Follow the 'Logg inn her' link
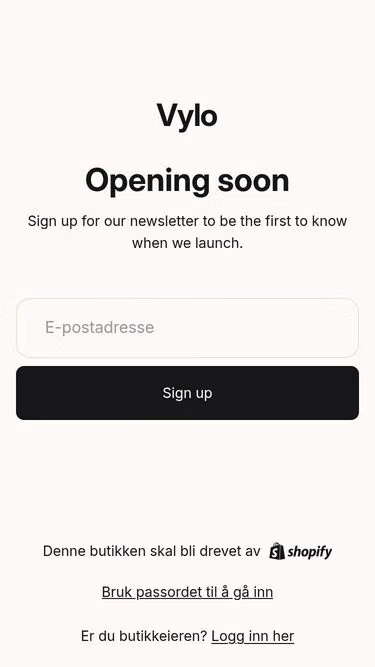The image size is (375, 667). 253,636
